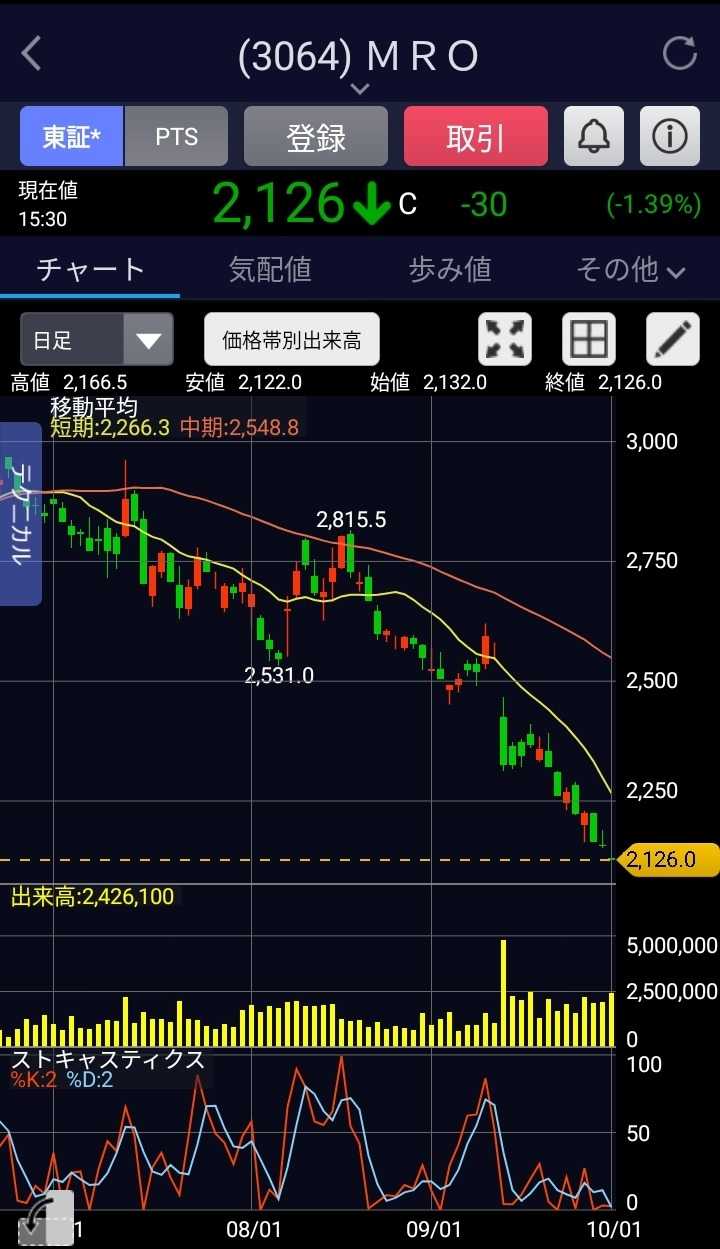The width and height of the screenshot is (720, 1249).
Task: Show stock information via the info icon
Action: click(x=669, y=137)
